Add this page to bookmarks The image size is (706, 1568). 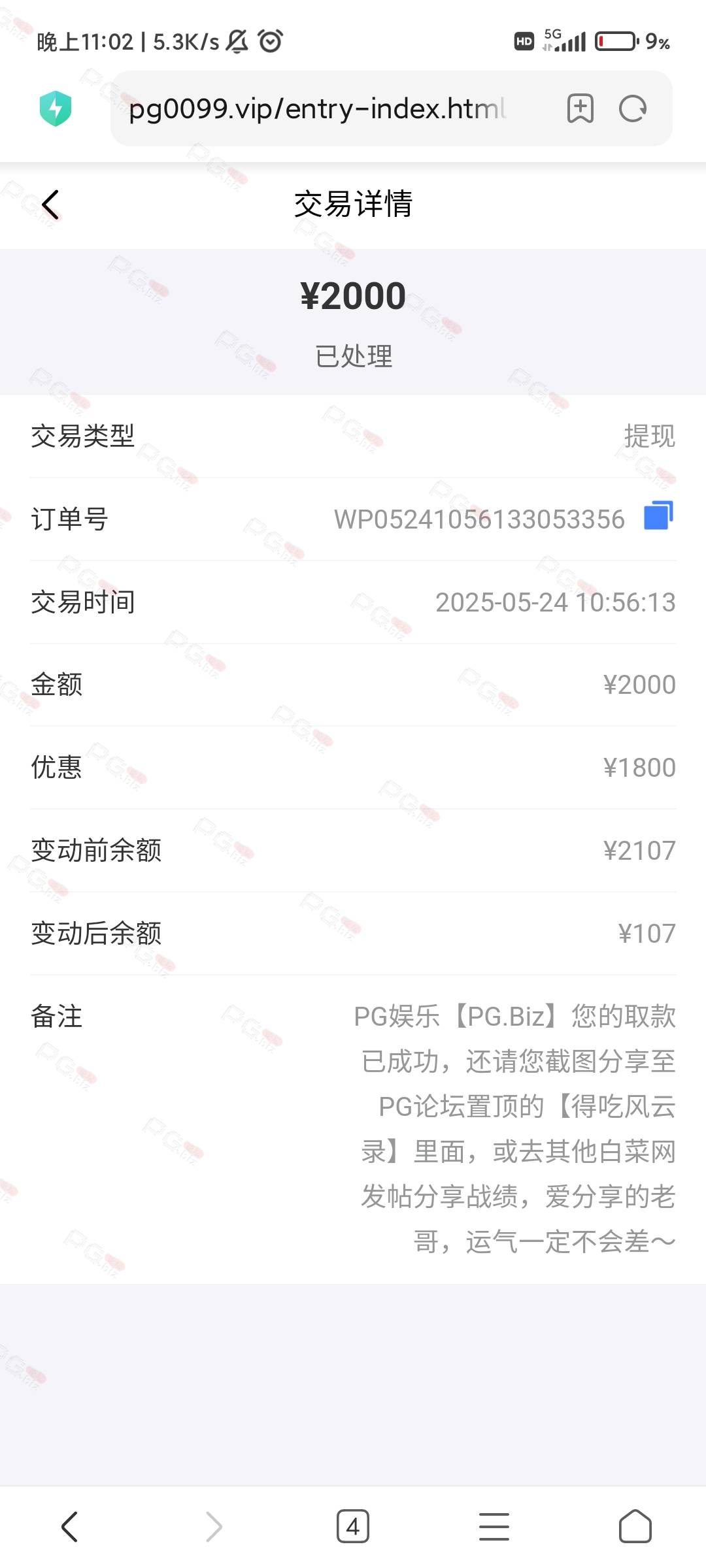pos(580,108)
